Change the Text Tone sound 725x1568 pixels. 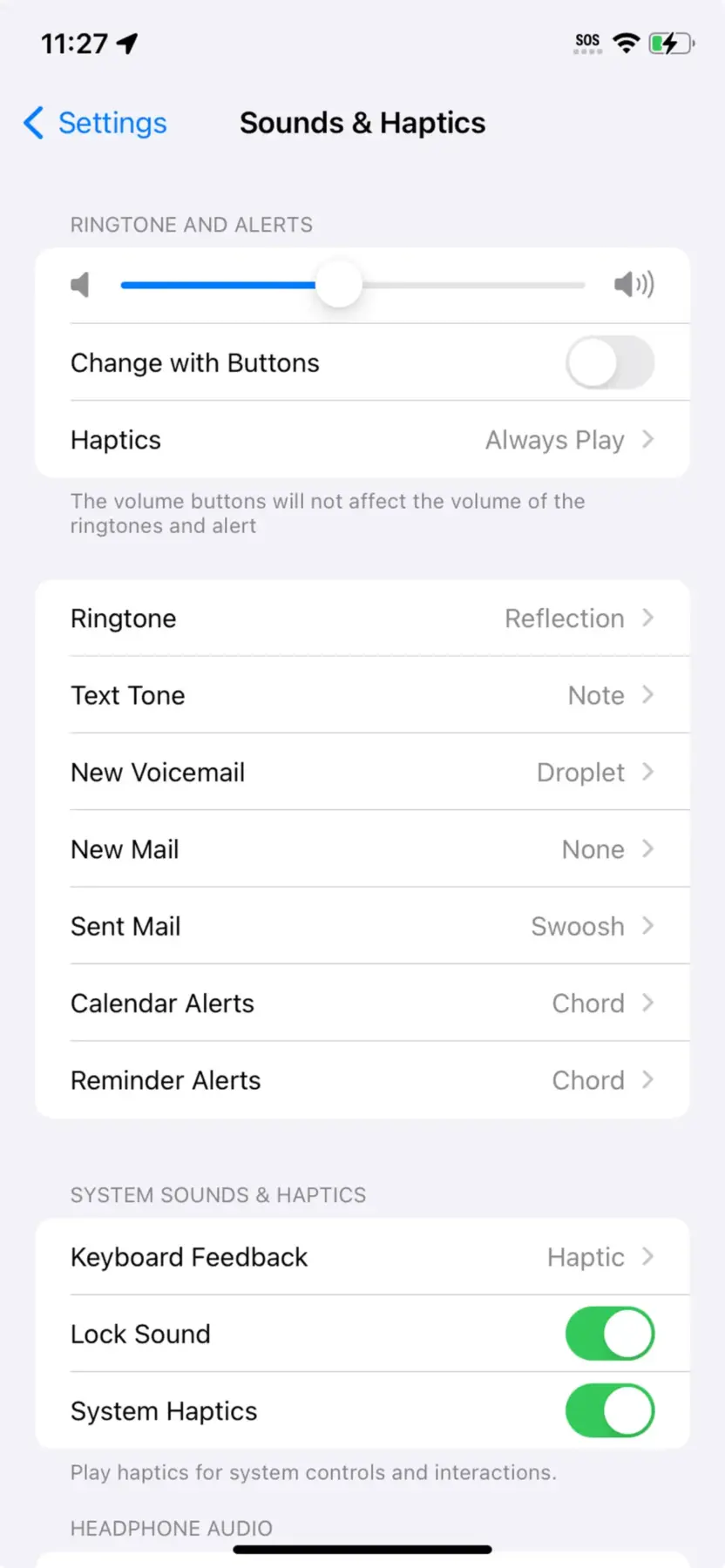pyautogui.click(x=362, y=695)
